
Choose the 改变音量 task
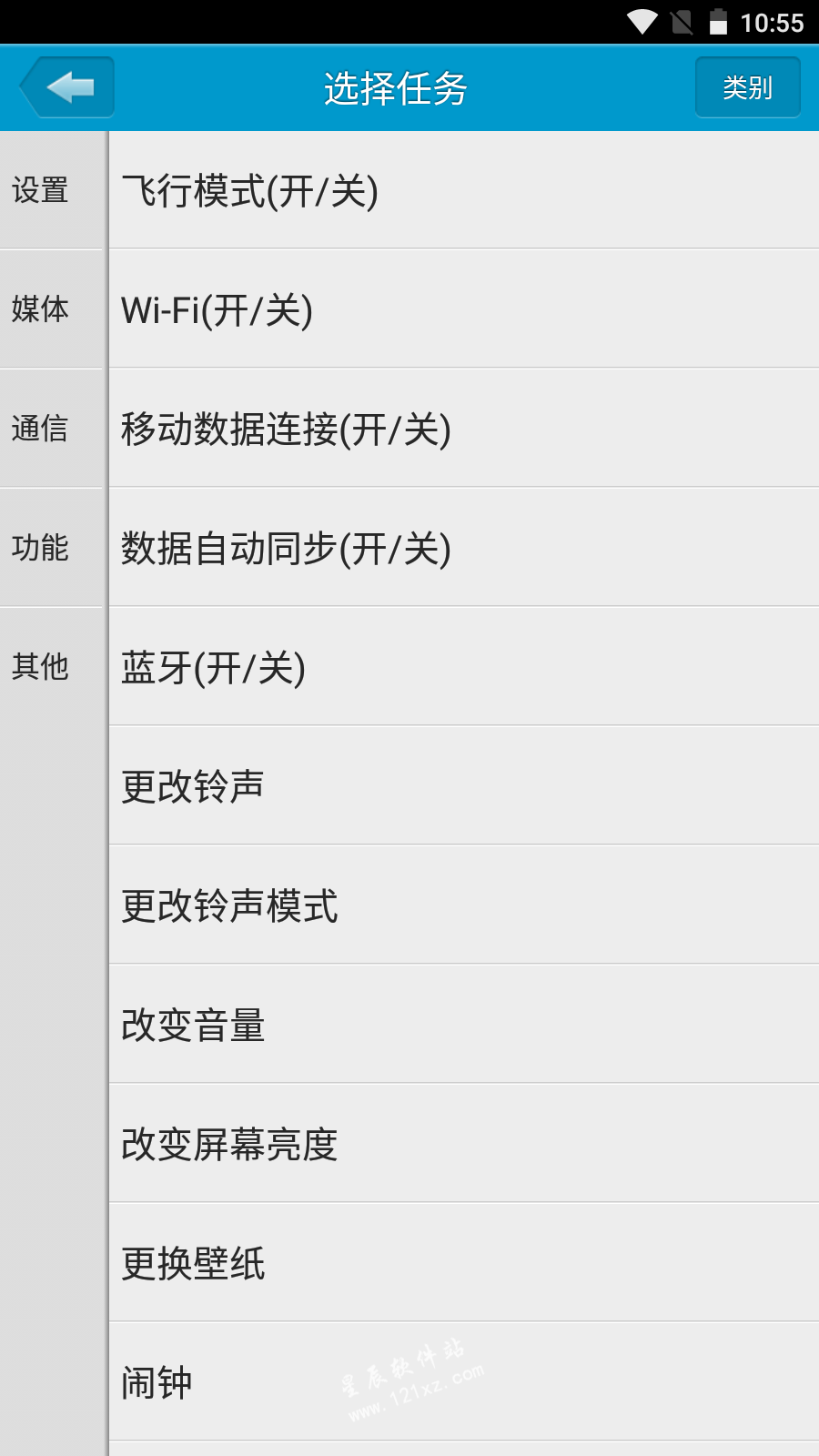(463, 1026)
